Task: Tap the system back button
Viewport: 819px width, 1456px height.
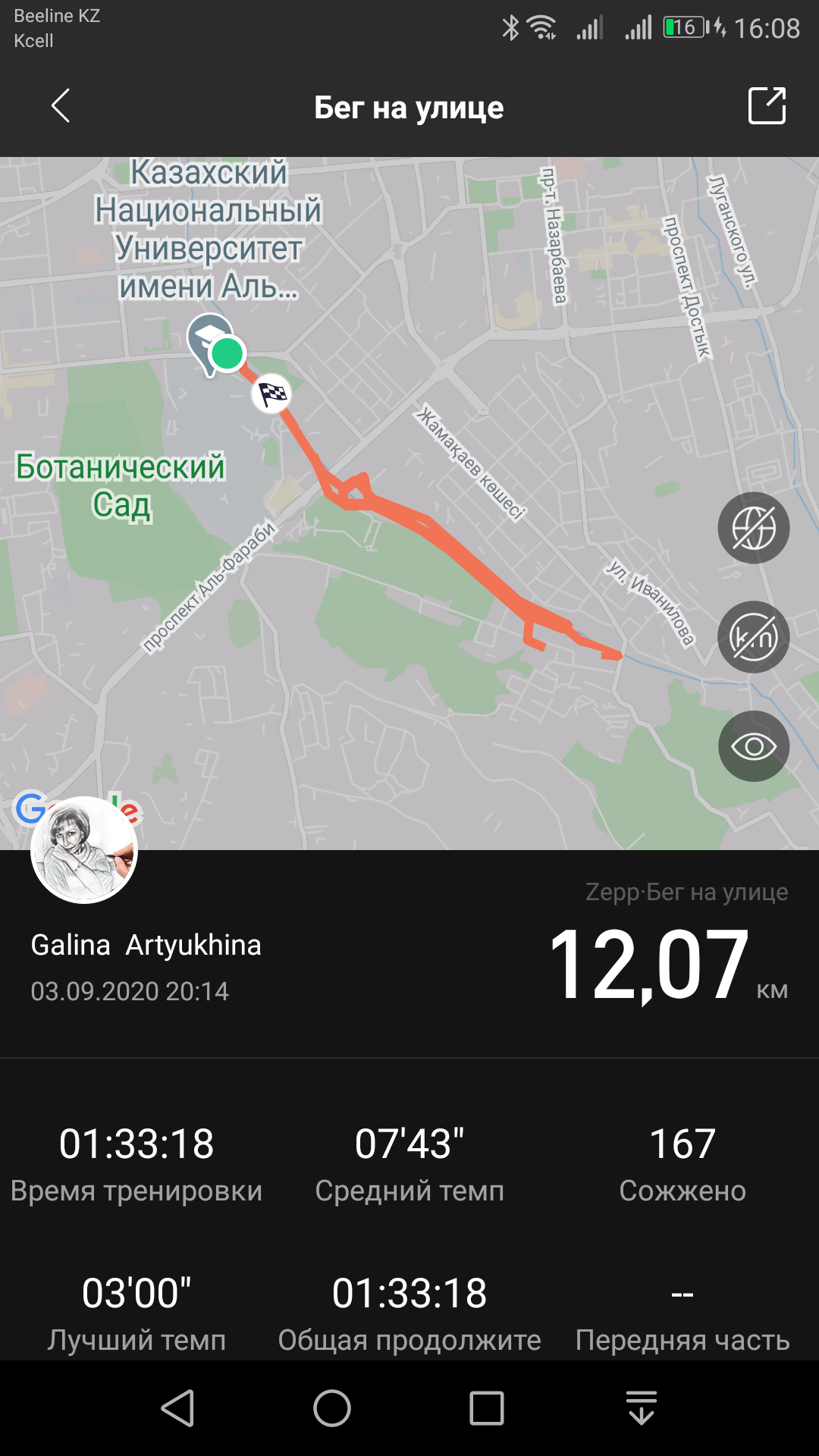Action: [x=179, y=1409]
